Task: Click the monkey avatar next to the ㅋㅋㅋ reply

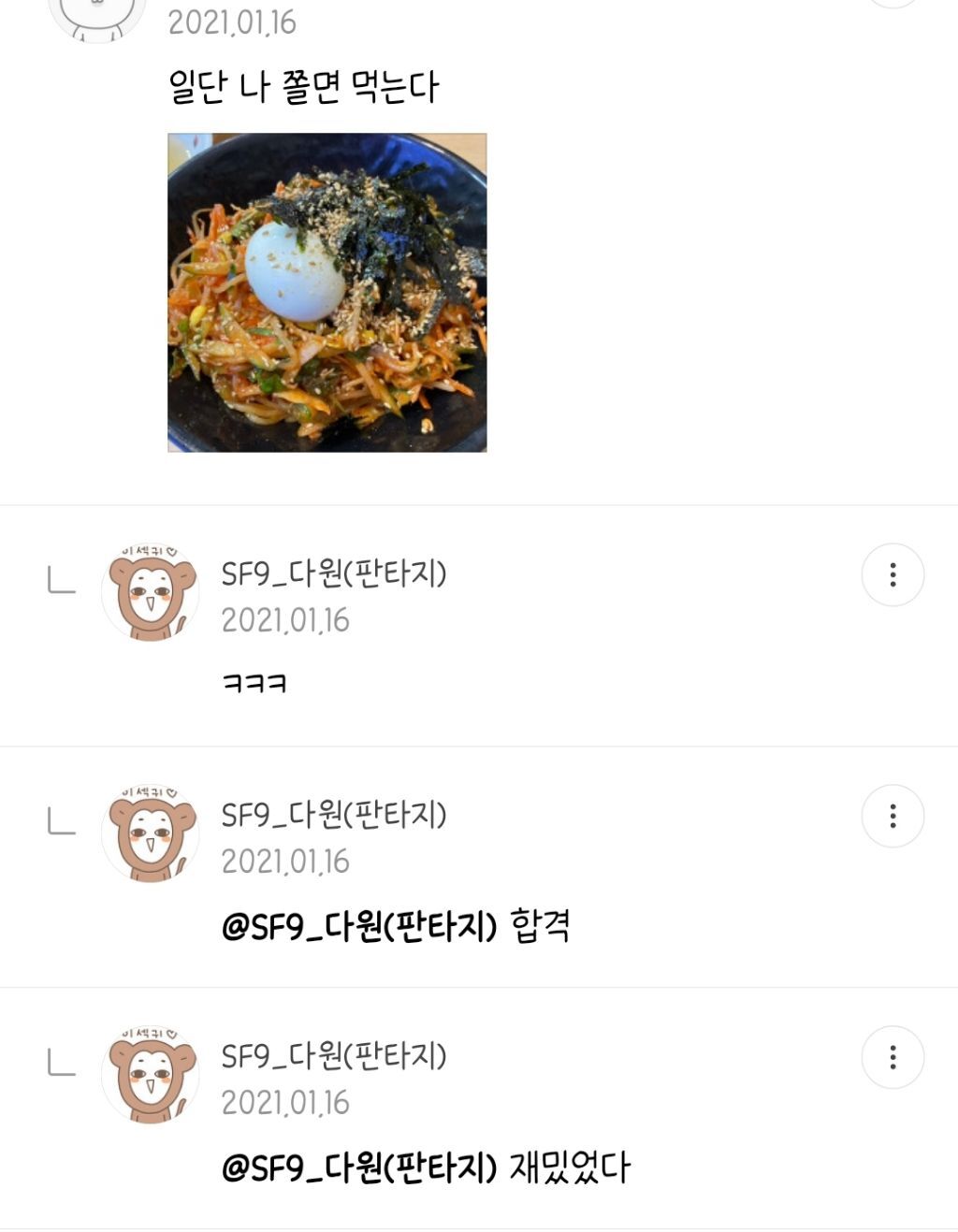Action: pos(150,589)
